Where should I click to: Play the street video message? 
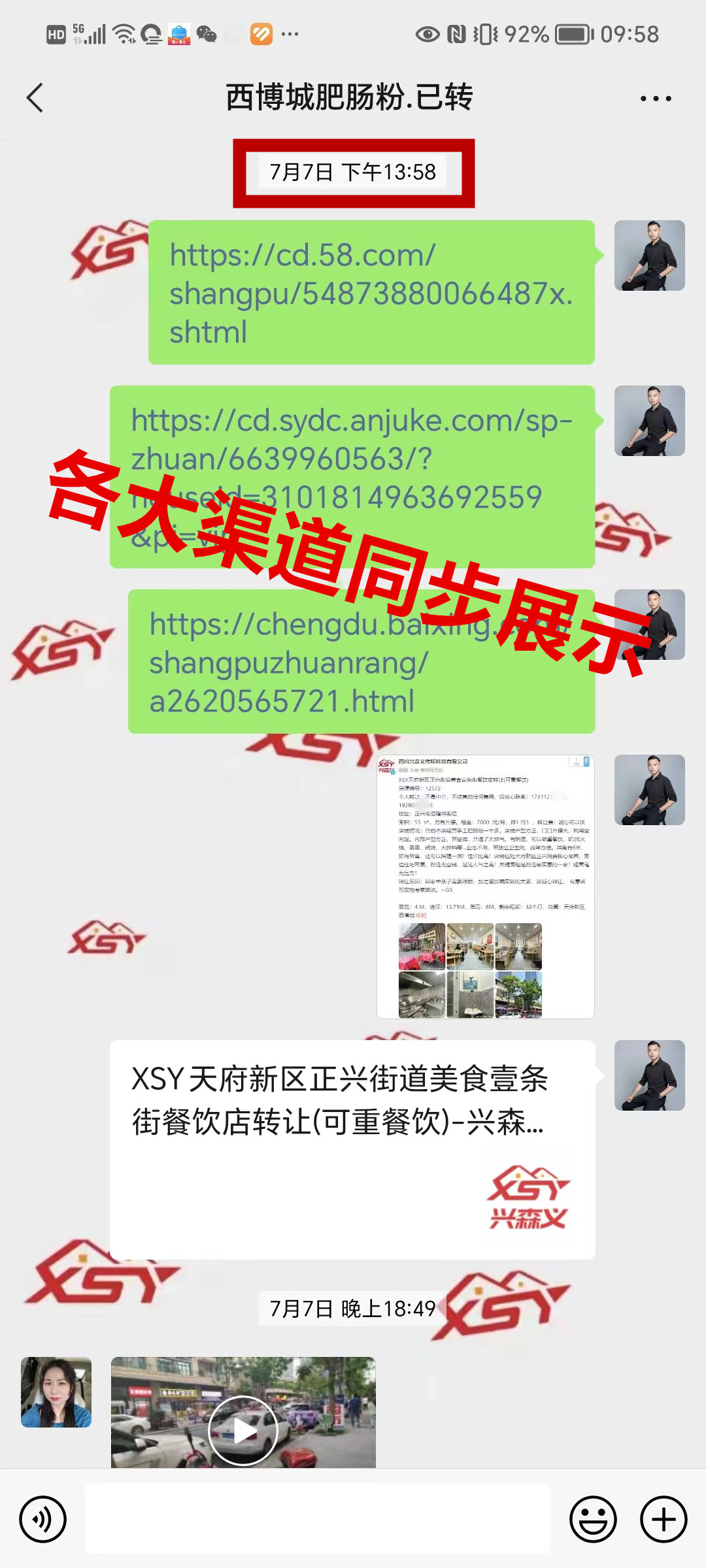[x=243, y=1430]
